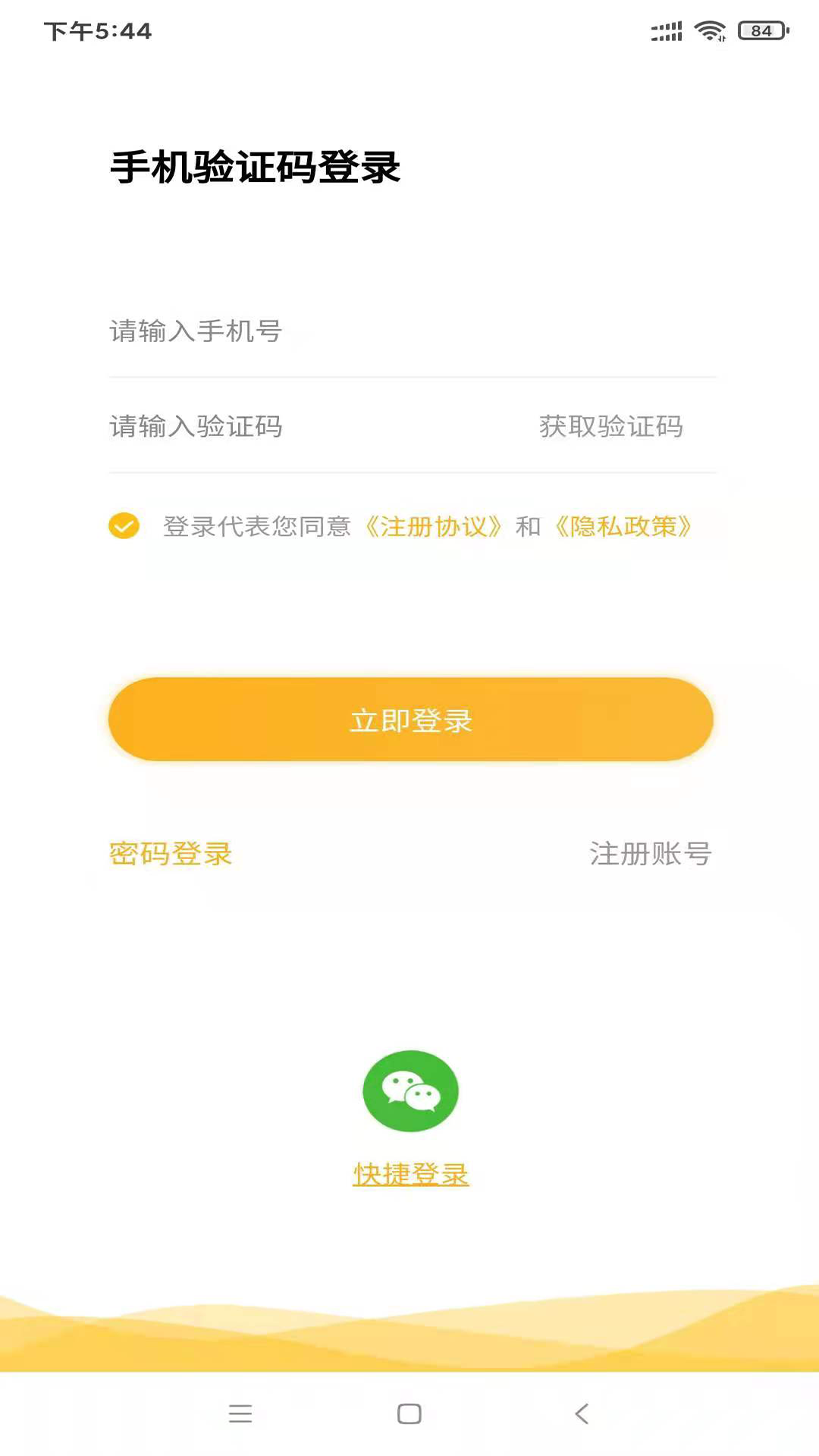This screenshot has height=1456, width=819.
Task: Switch to 密码登录
Action: point(171,854)
